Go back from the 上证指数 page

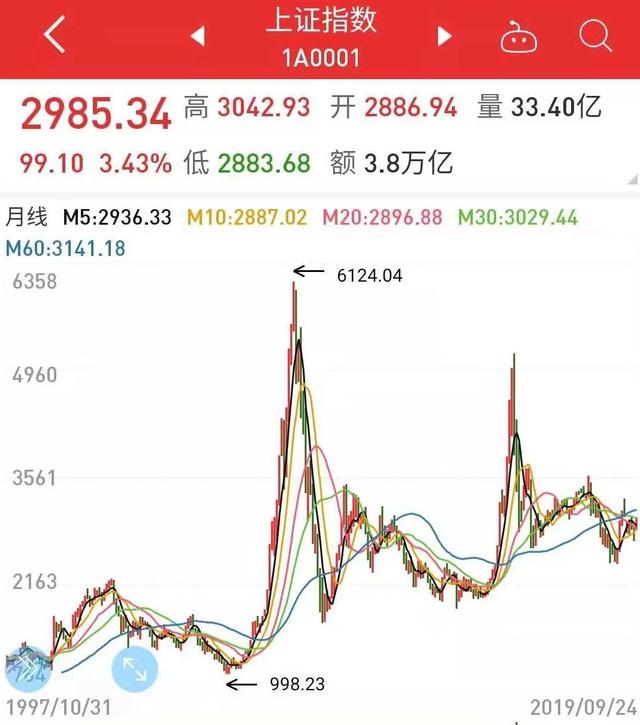pos(54,36)
